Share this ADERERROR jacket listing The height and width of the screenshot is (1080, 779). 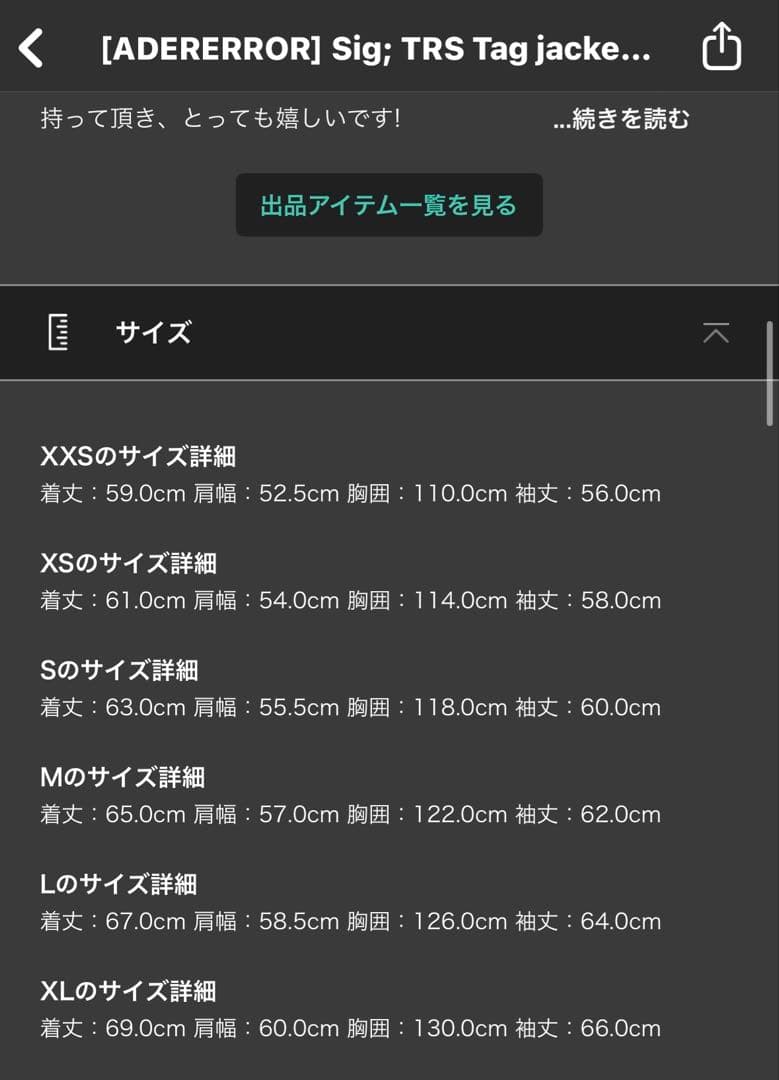tap(721, 47)
